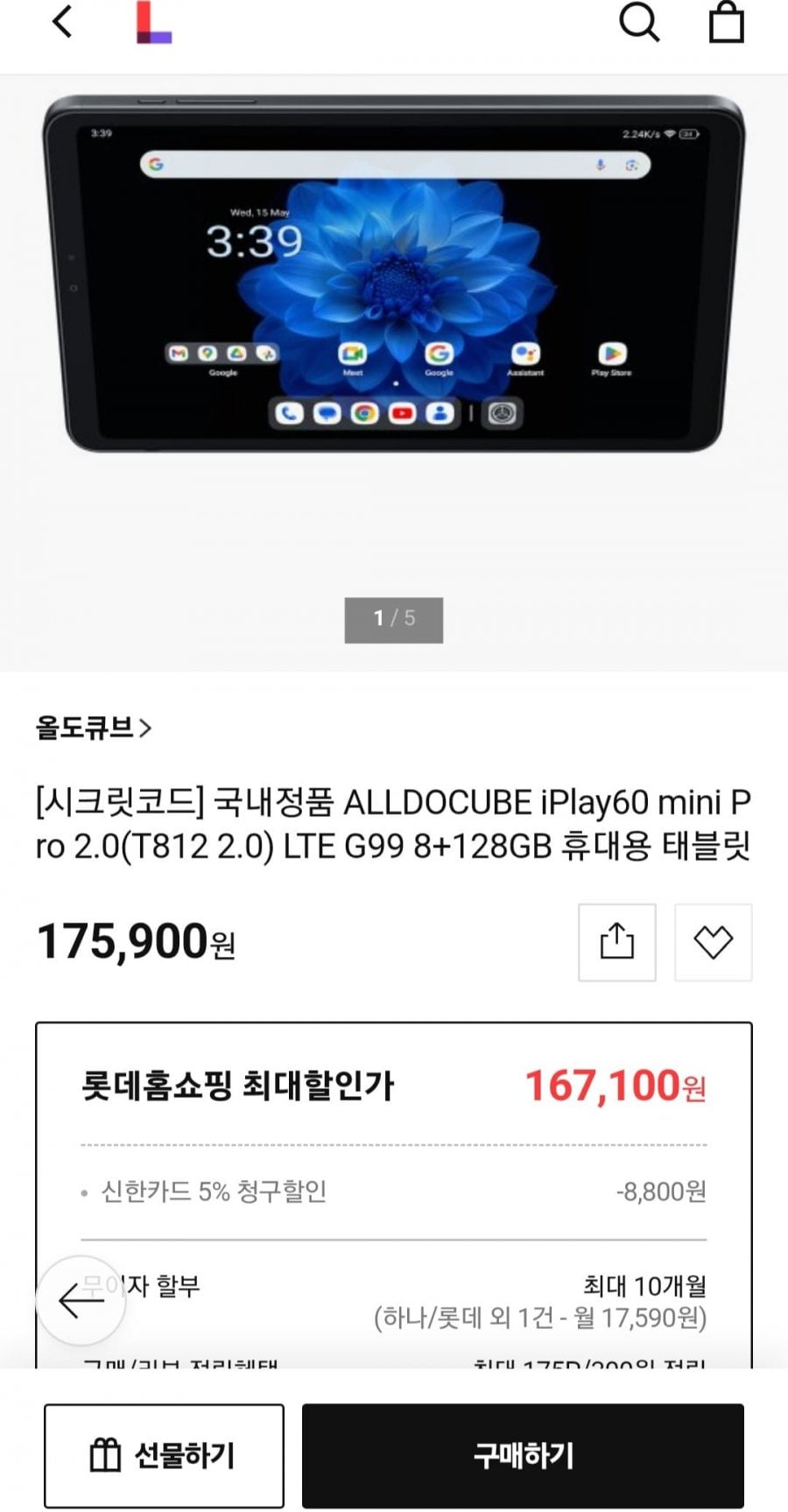Tap the floating back arrow circle
The width and height of the screenshot is (788, 1512).
81,1300
